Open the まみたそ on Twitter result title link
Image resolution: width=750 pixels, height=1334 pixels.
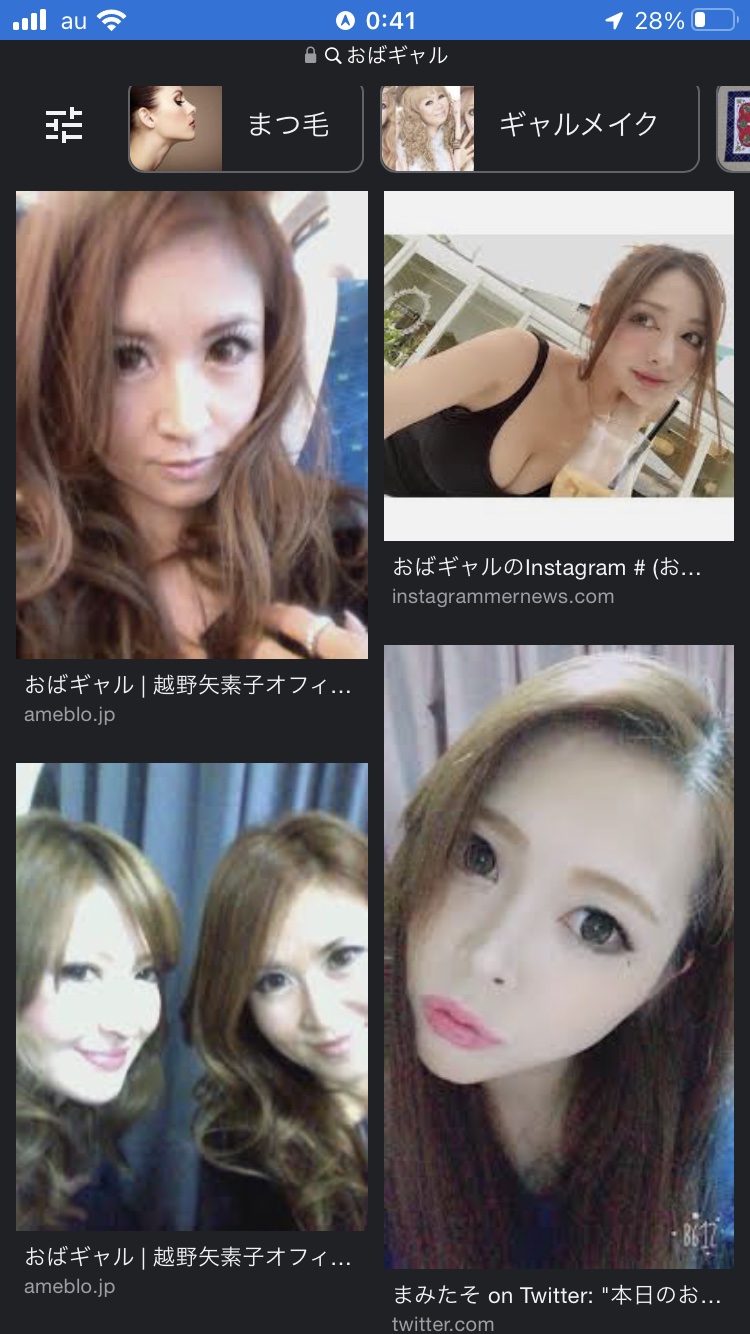click(x=556, y=1295)
